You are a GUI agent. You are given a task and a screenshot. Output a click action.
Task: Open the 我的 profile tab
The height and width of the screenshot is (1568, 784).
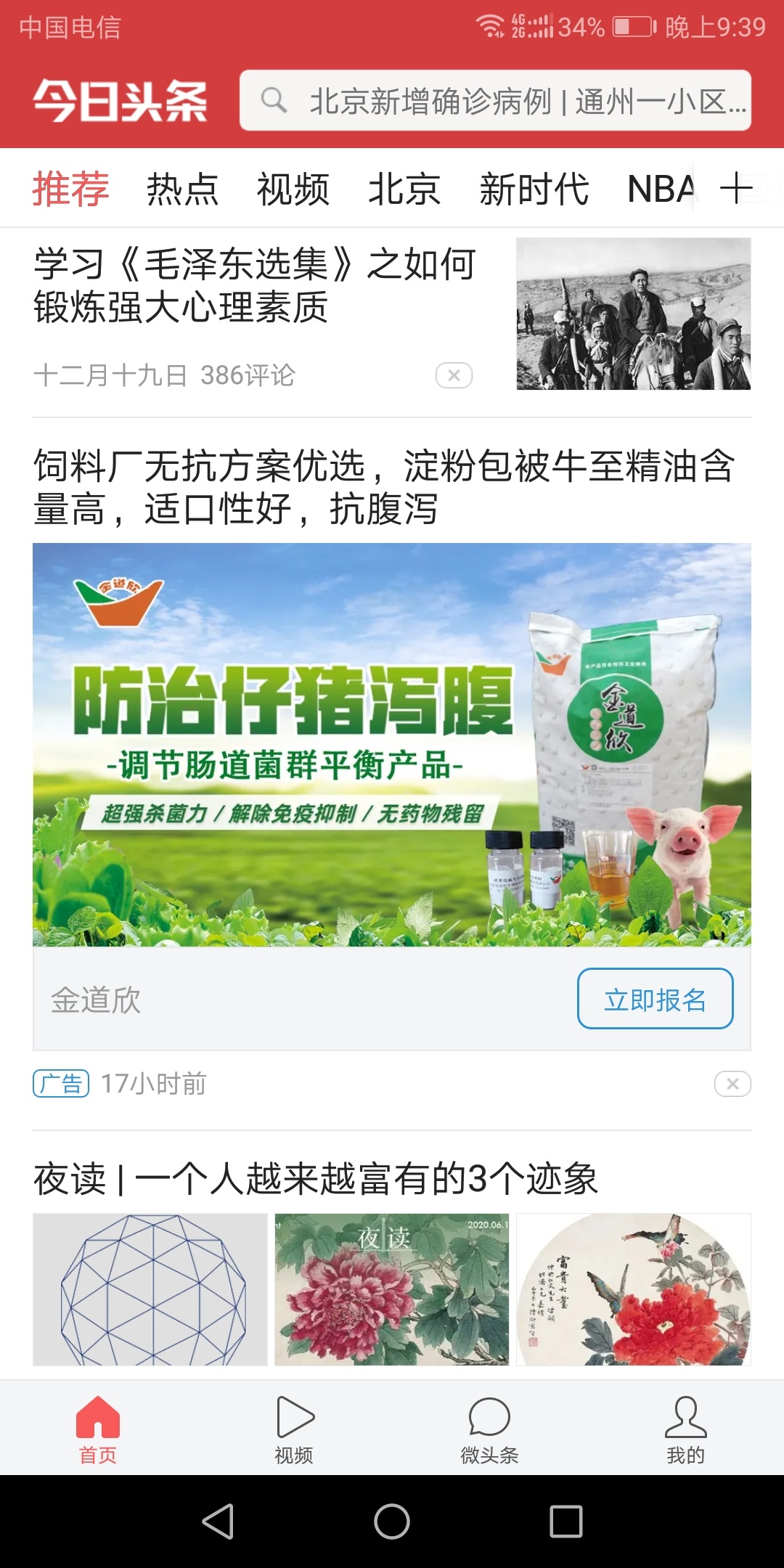click(x=685, y=1429)
